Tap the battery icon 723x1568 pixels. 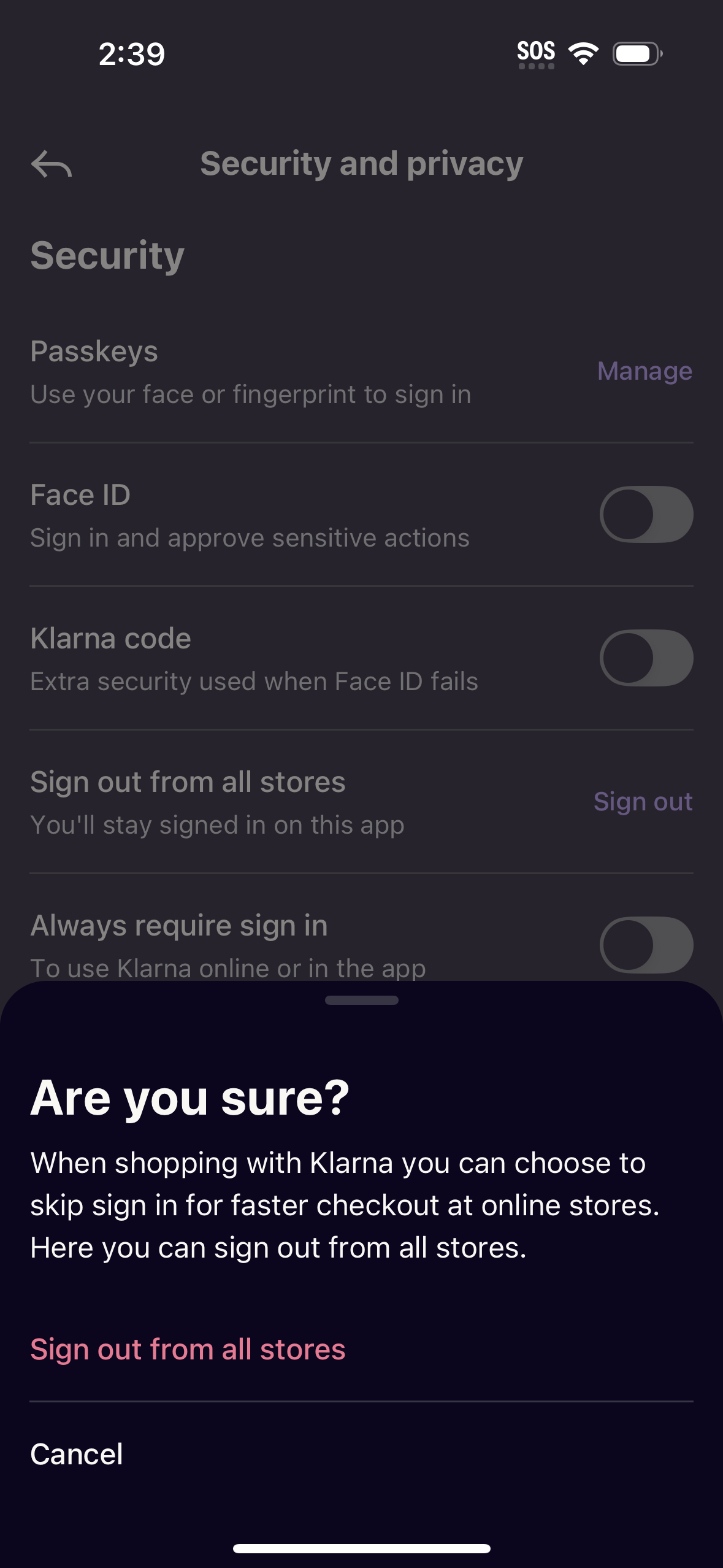[x=636, y=54]
